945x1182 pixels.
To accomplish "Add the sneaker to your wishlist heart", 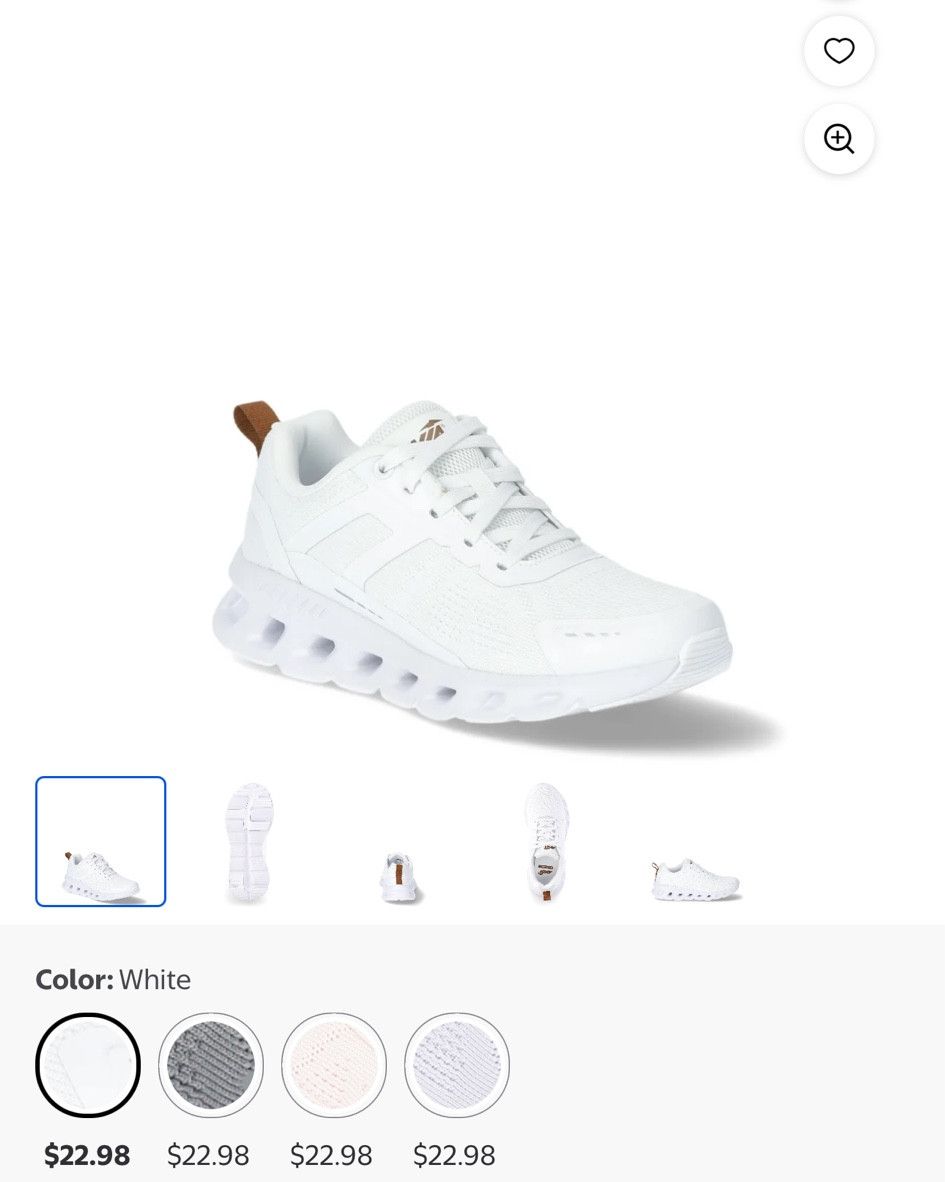I will (x=839, y=51).
